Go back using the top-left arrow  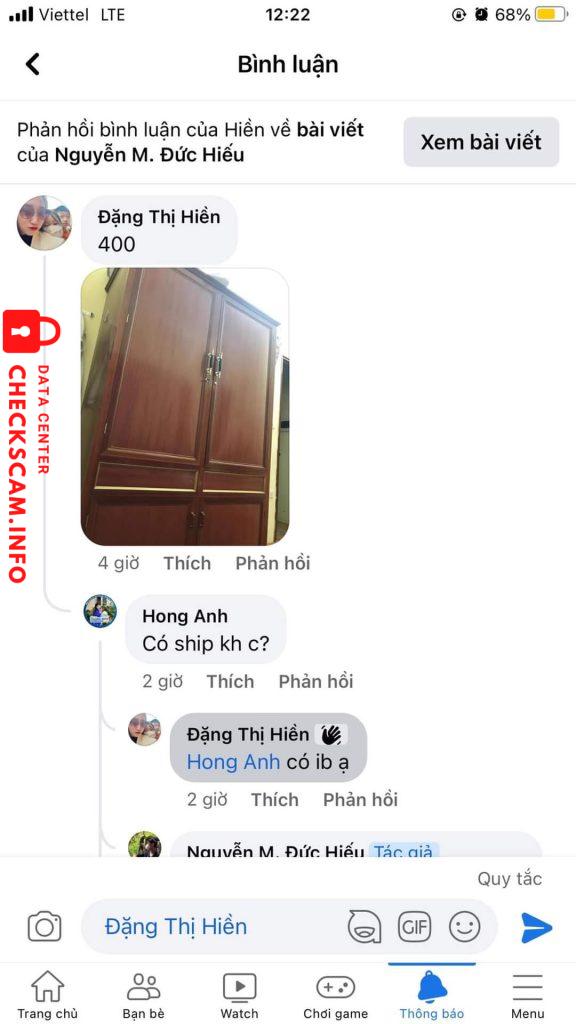[x=32, y=64]
